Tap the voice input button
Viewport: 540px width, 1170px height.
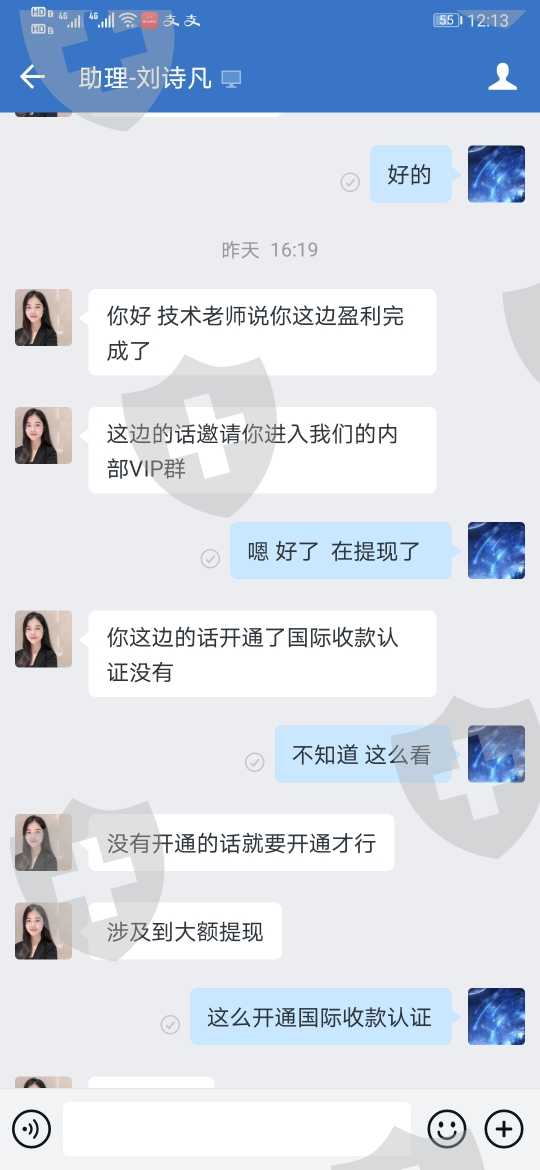coord(31,1128)
